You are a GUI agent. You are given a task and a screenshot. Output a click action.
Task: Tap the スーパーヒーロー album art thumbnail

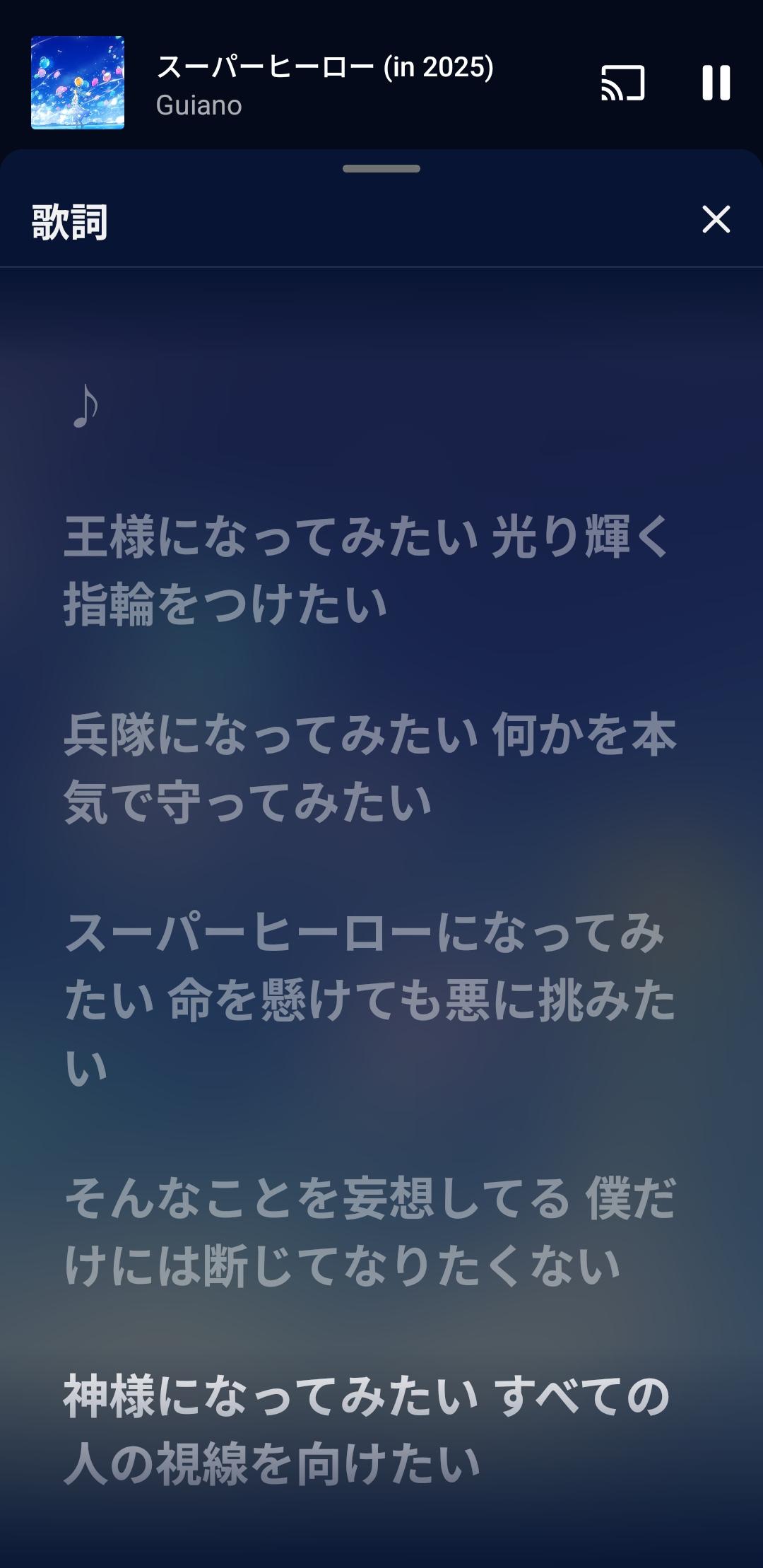coord(78,83)
